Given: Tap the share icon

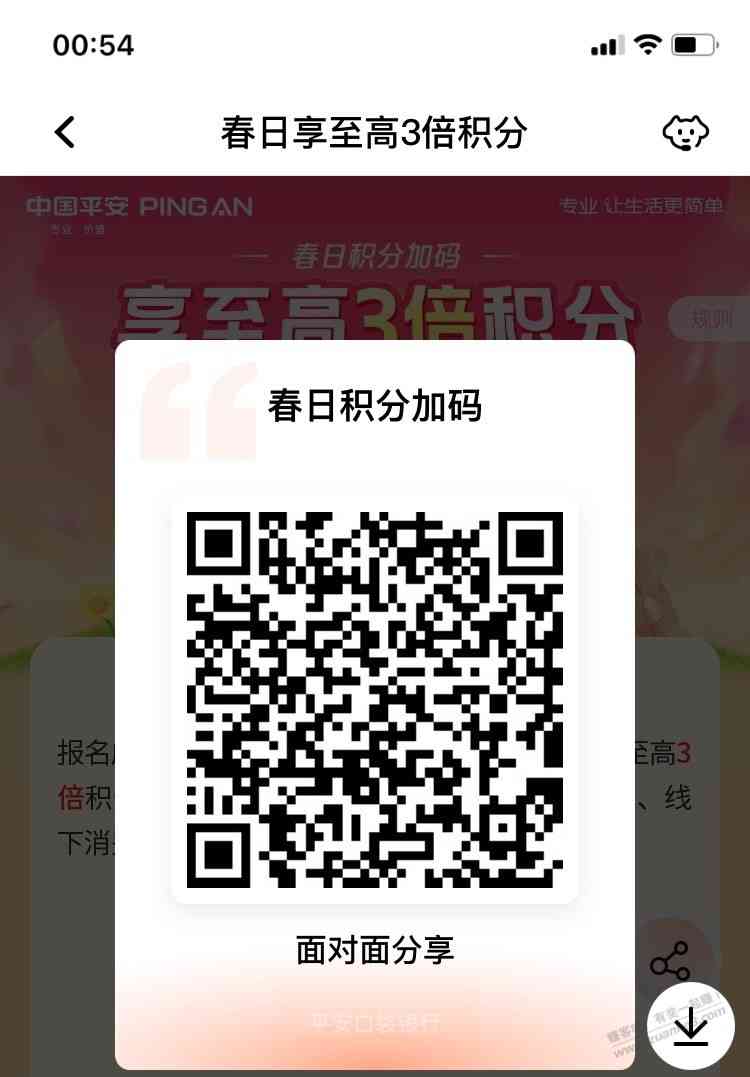Looking at the screenshot, I should pos(669,962).
